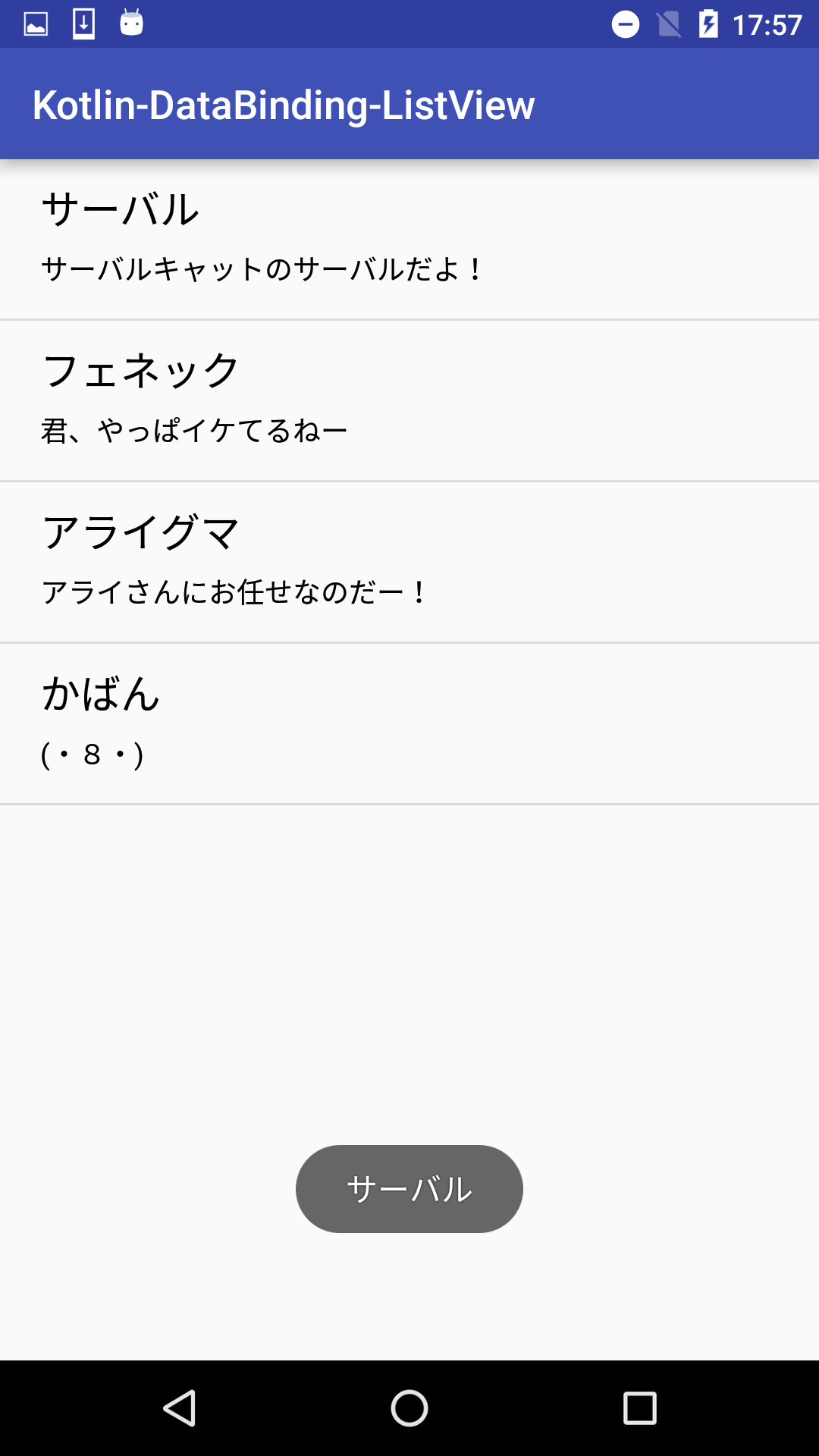
Task: Return to the home screen
Action: click(409, 1408)
